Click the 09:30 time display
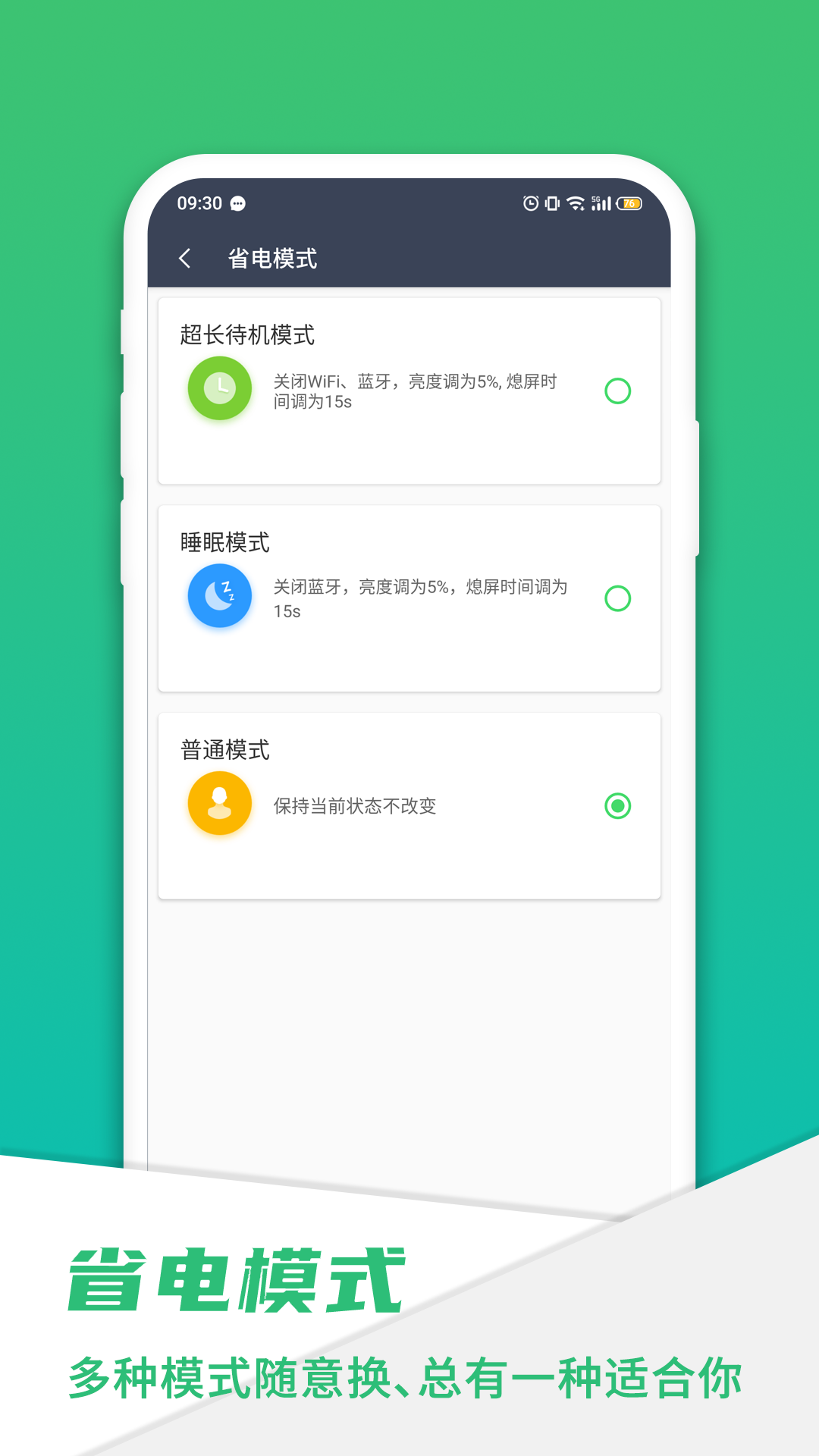 point(199,203)
